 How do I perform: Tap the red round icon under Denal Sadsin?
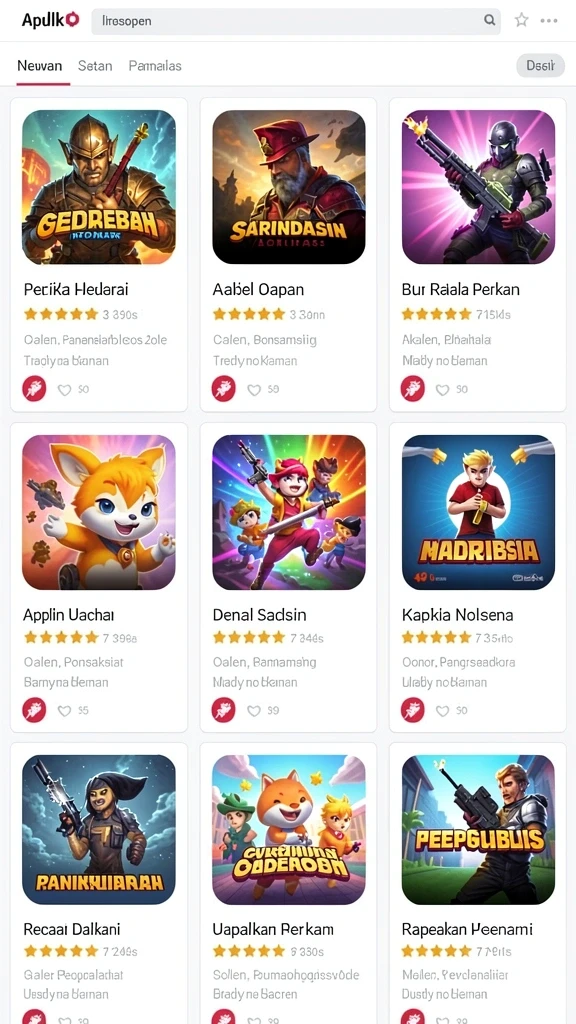tap(224, 710)
